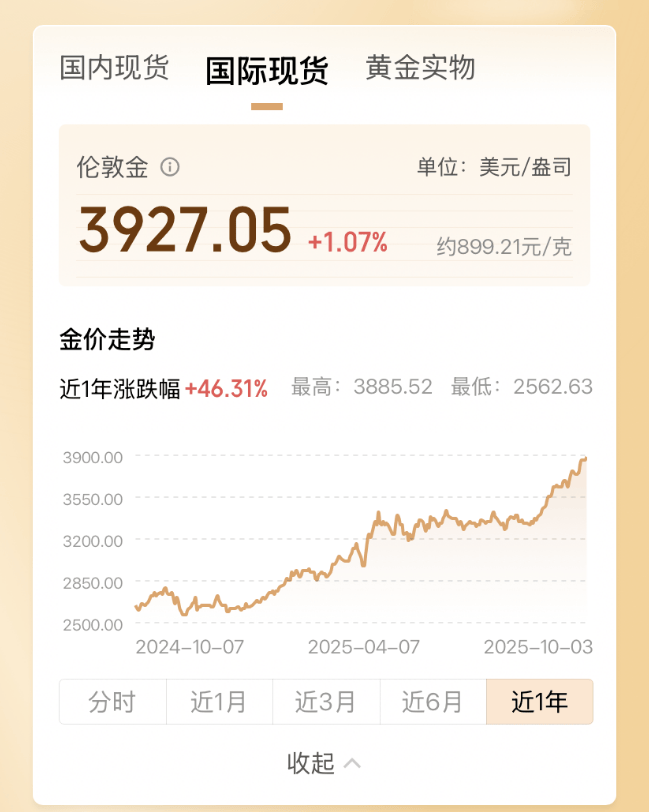Screen dimensions: 649x812
Task: Select the 近1年 chart range
Action: pyautogui.click(x=539, y=702)
